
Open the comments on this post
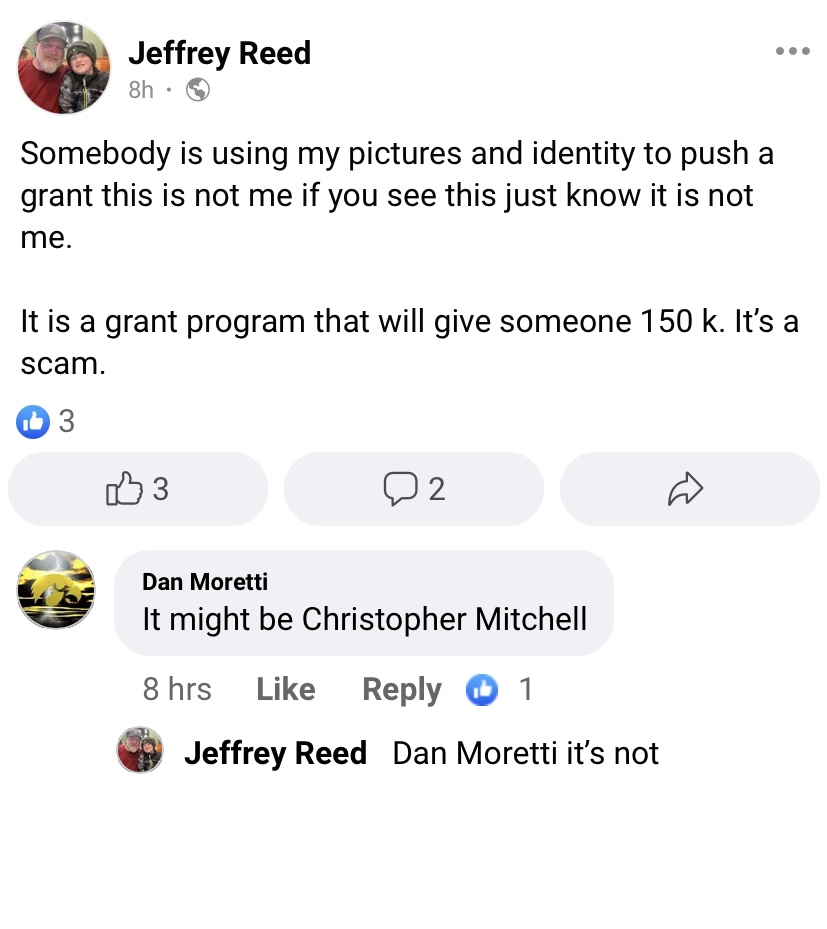(414, 489)
